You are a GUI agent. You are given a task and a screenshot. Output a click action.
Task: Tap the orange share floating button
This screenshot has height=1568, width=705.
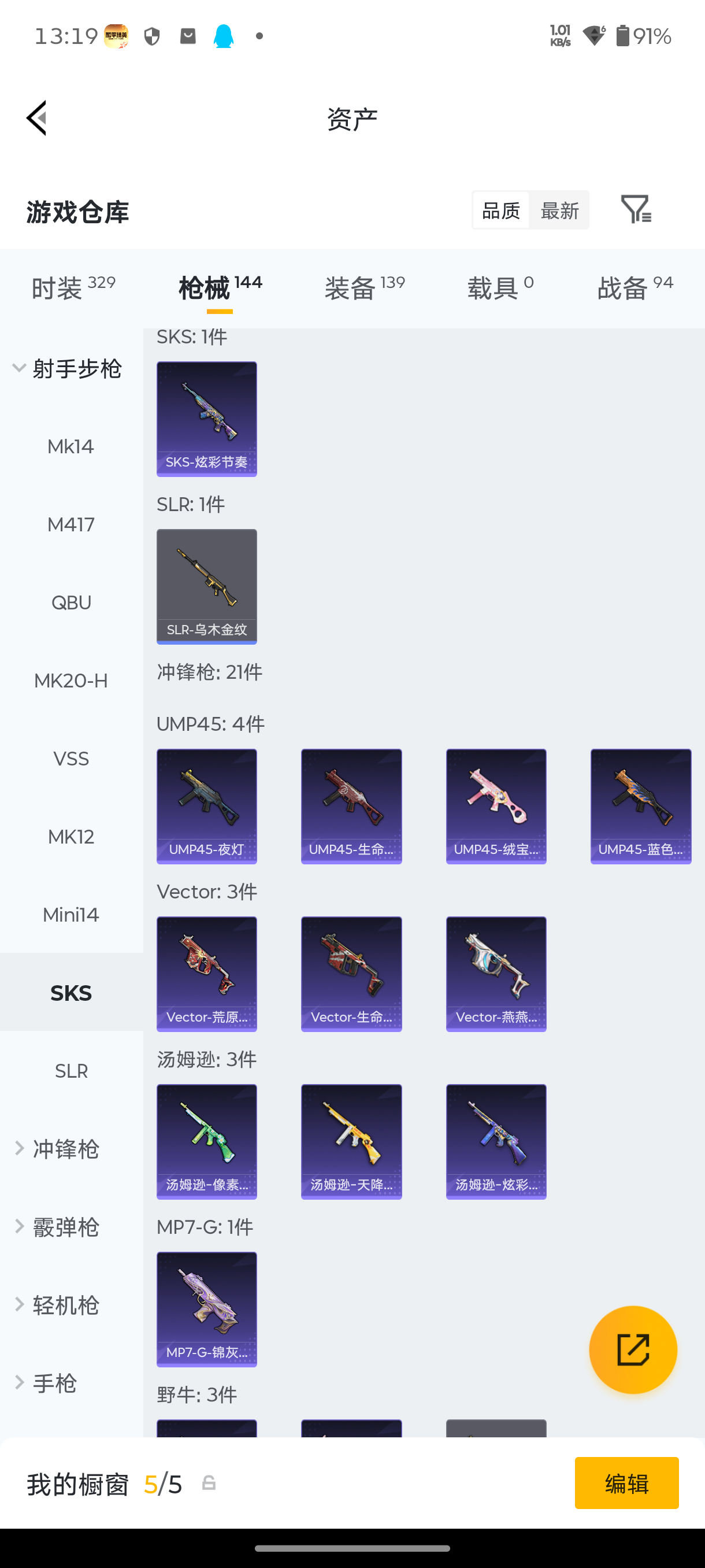633,1349
